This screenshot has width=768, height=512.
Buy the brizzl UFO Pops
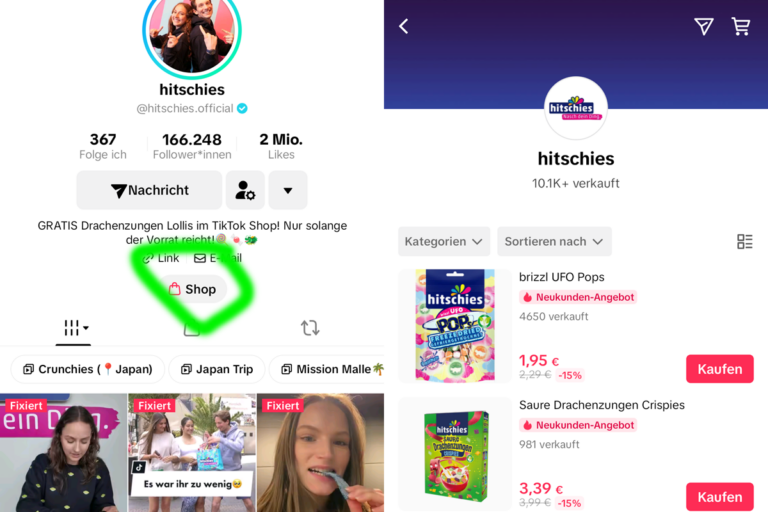click(x=719, y=368)
